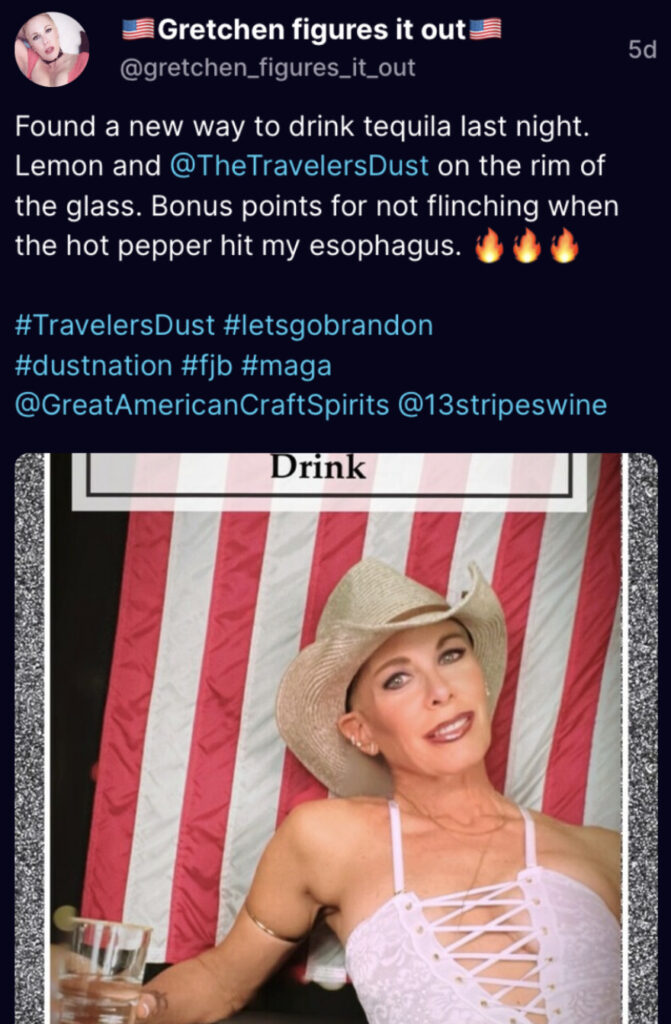Open the post's attached photo
671x1024 pixels.
[336, 738]
